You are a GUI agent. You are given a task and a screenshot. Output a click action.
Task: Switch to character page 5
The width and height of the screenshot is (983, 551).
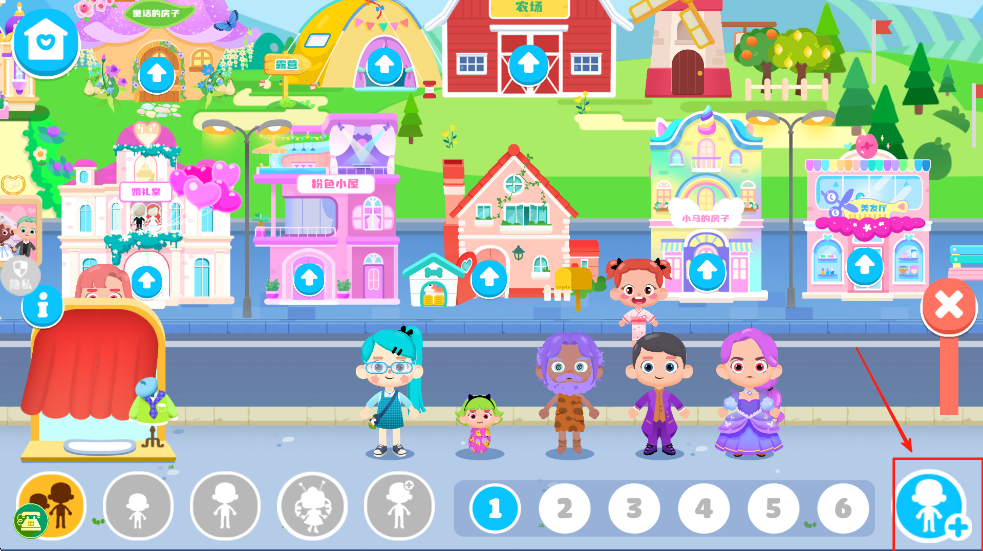pos(774,509)
